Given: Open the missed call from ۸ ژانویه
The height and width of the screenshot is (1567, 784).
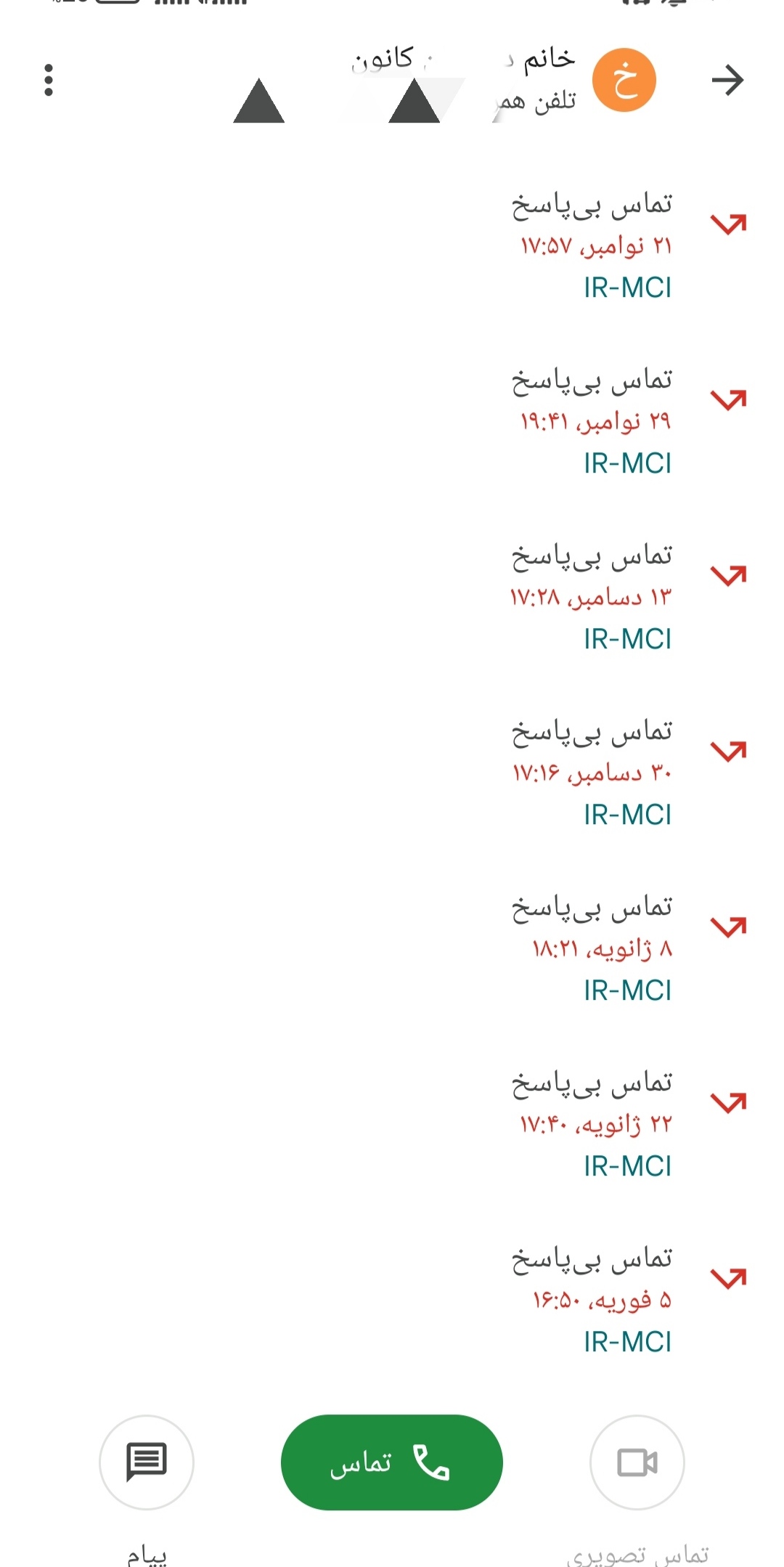Looking at the screenshot, I should (592, 948).
